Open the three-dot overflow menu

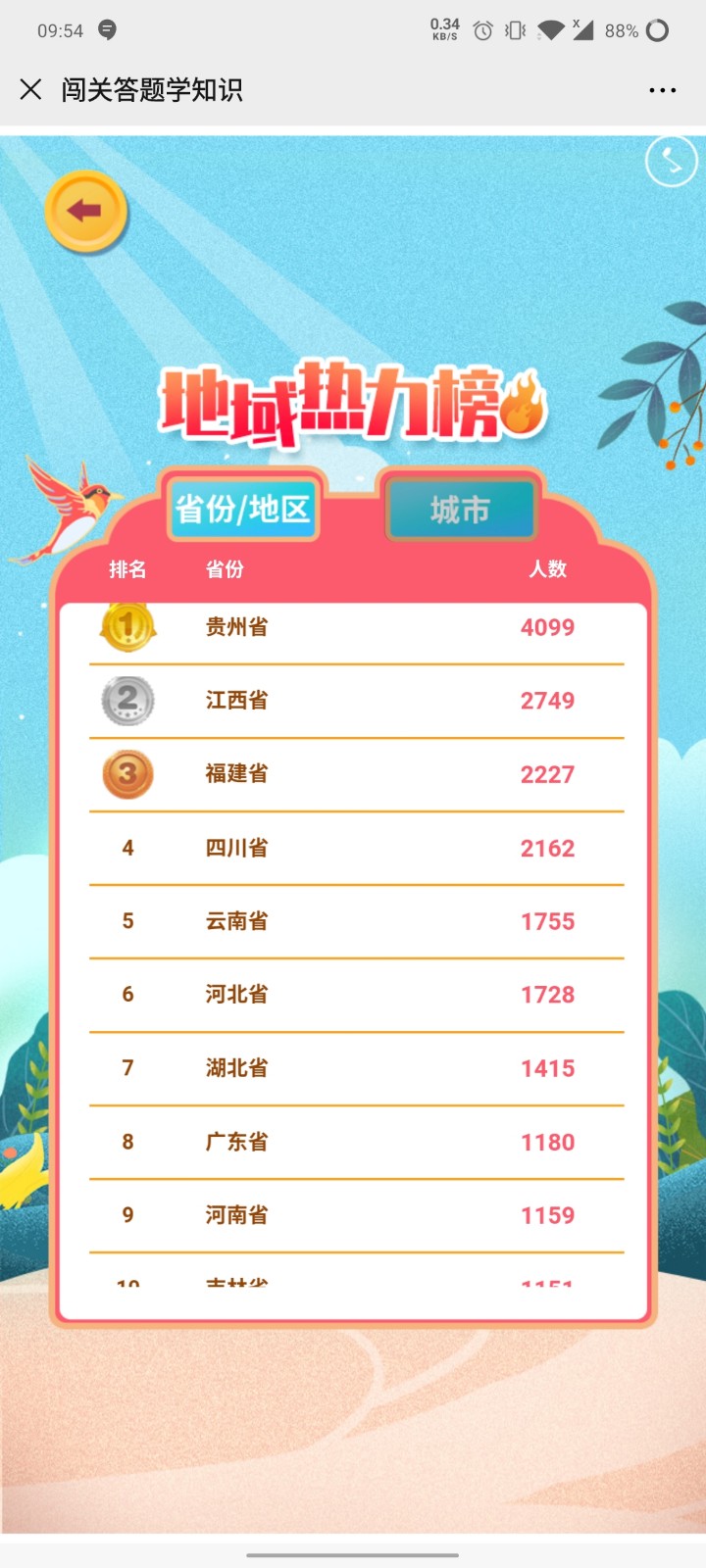[x=662, y=90]
